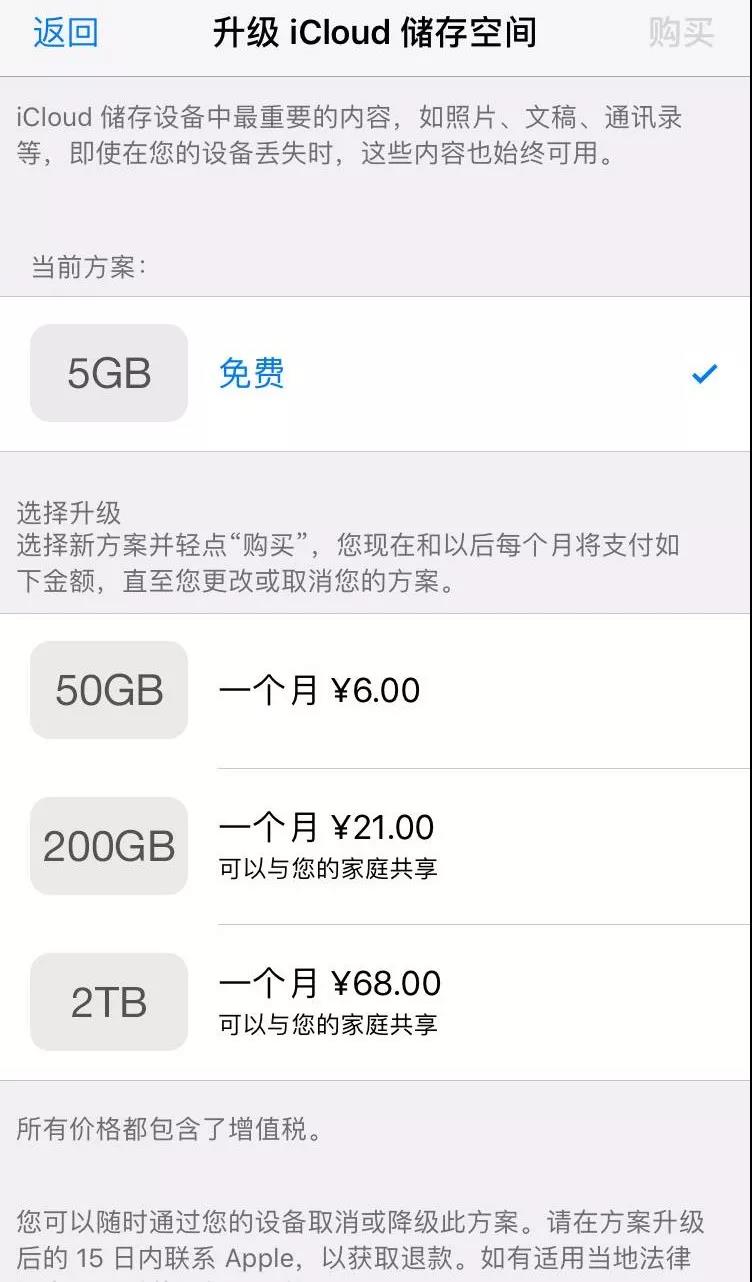Select the 2TB monthly plan
This screenshot has height=1282, width=752.
click(376, 1000)
